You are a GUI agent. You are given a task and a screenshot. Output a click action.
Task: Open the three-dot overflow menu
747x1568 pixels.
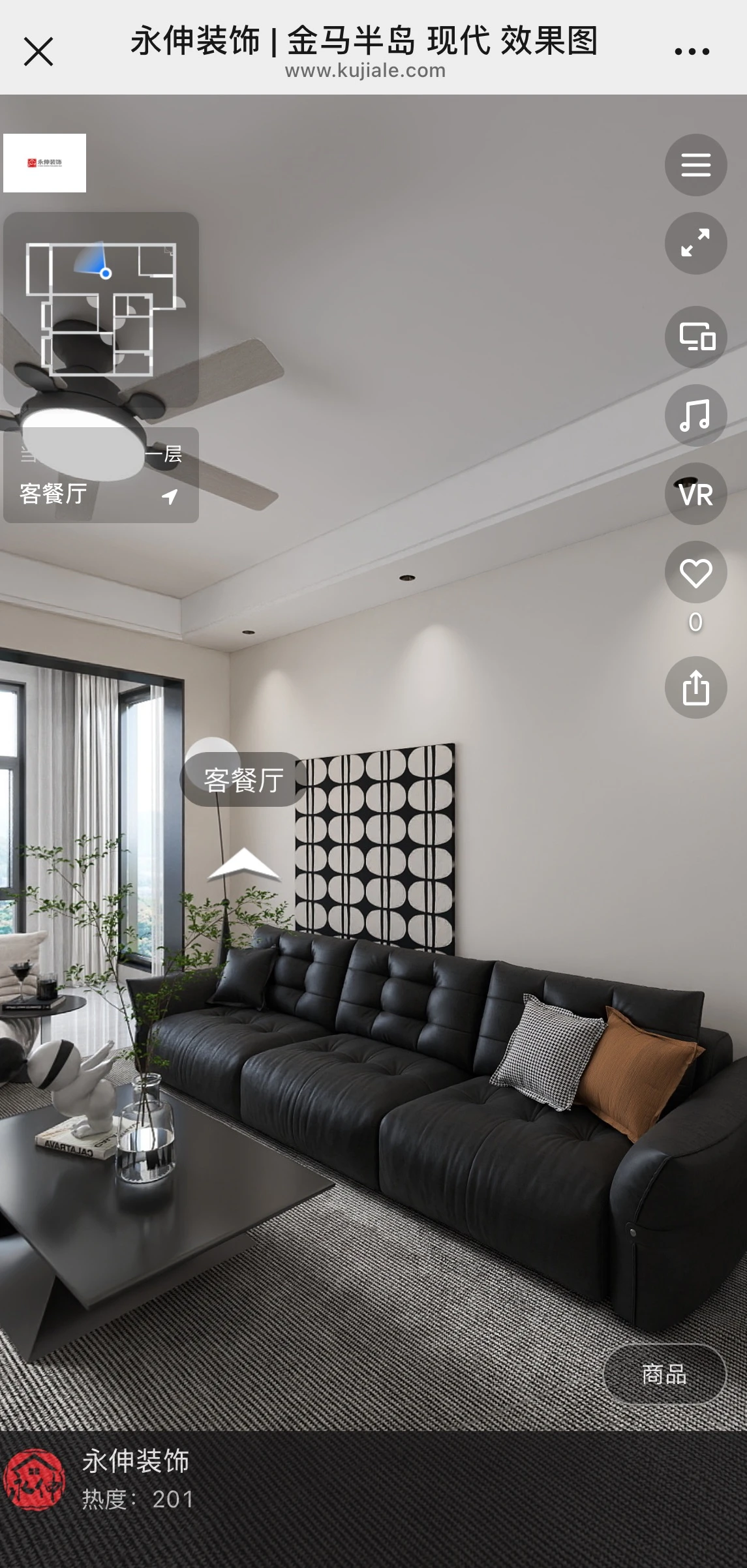tap(692, 52)
